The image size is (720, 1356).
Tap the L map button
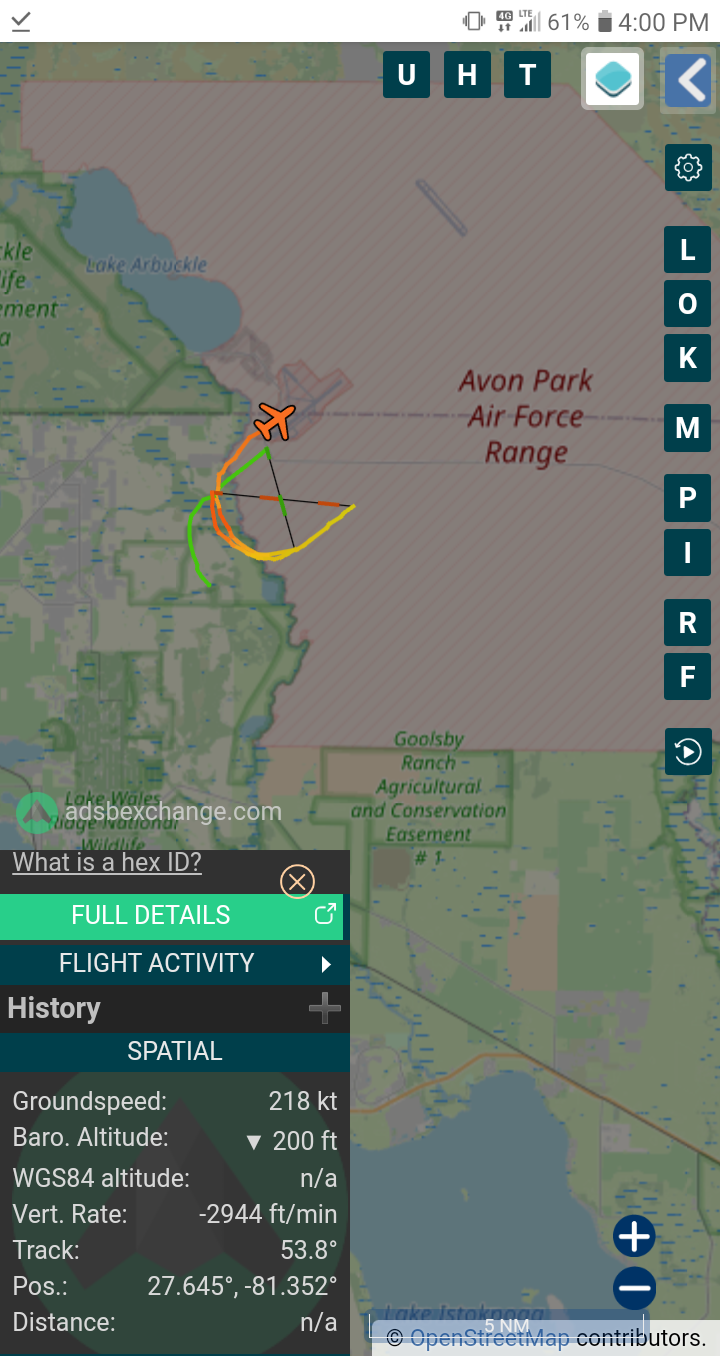coord(688,250)
